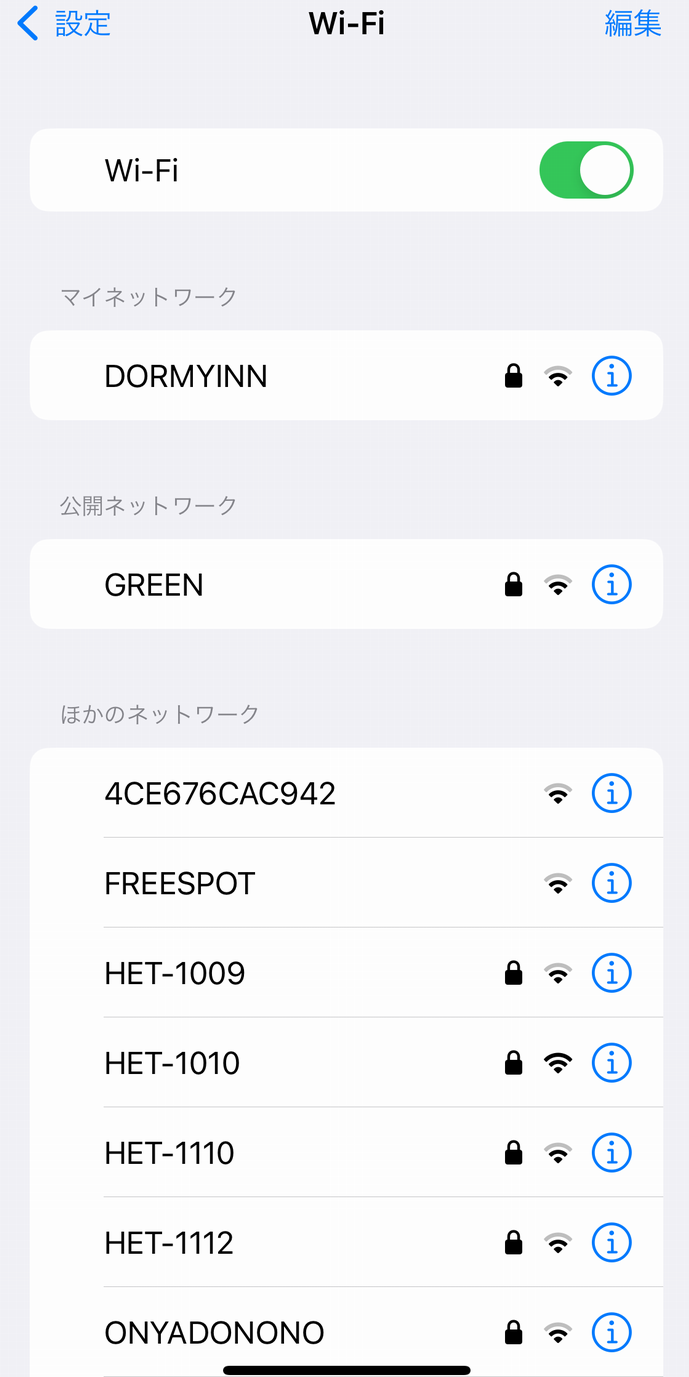Join the DORMYINN network
This screenshot has width=689, height=1377.
click(x=186, y=376)
